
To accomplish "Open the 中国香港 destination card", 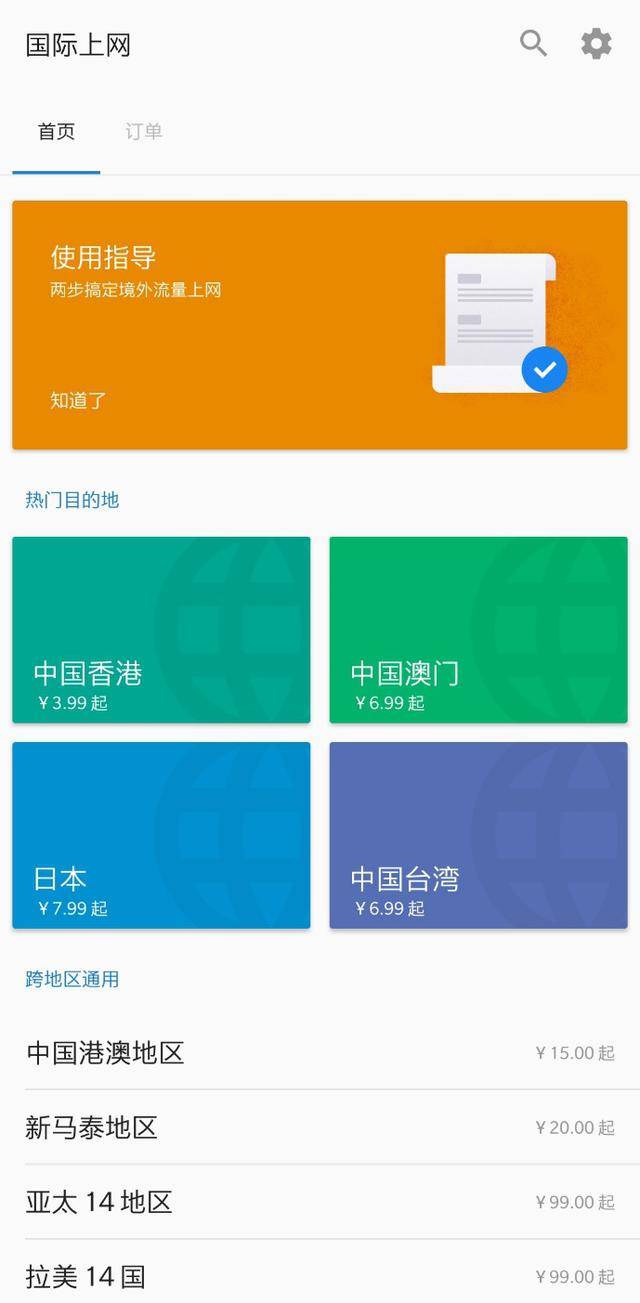I will tap(161, 630).
